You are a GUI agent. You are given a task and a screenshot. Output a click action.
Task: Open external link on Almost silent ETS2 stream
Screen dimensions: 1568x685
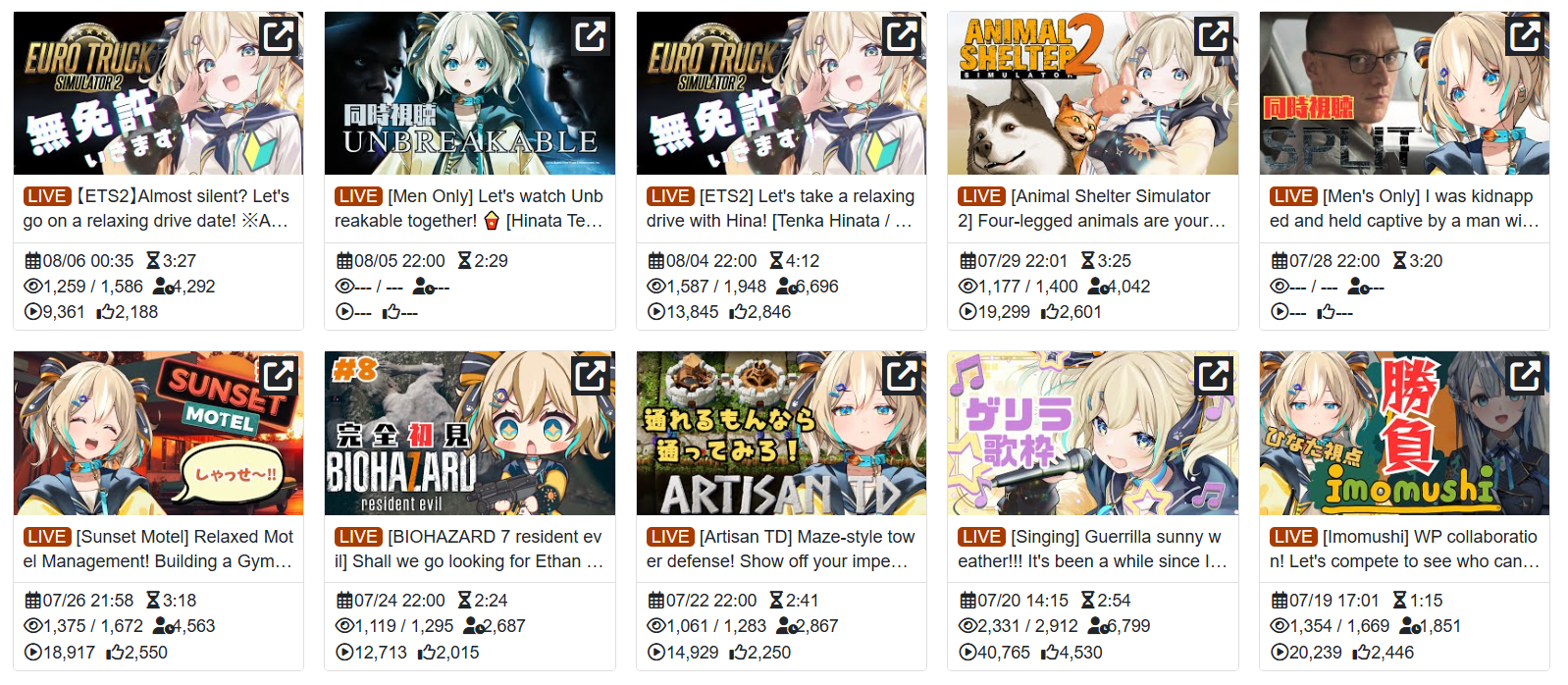(x=279, y=36)
